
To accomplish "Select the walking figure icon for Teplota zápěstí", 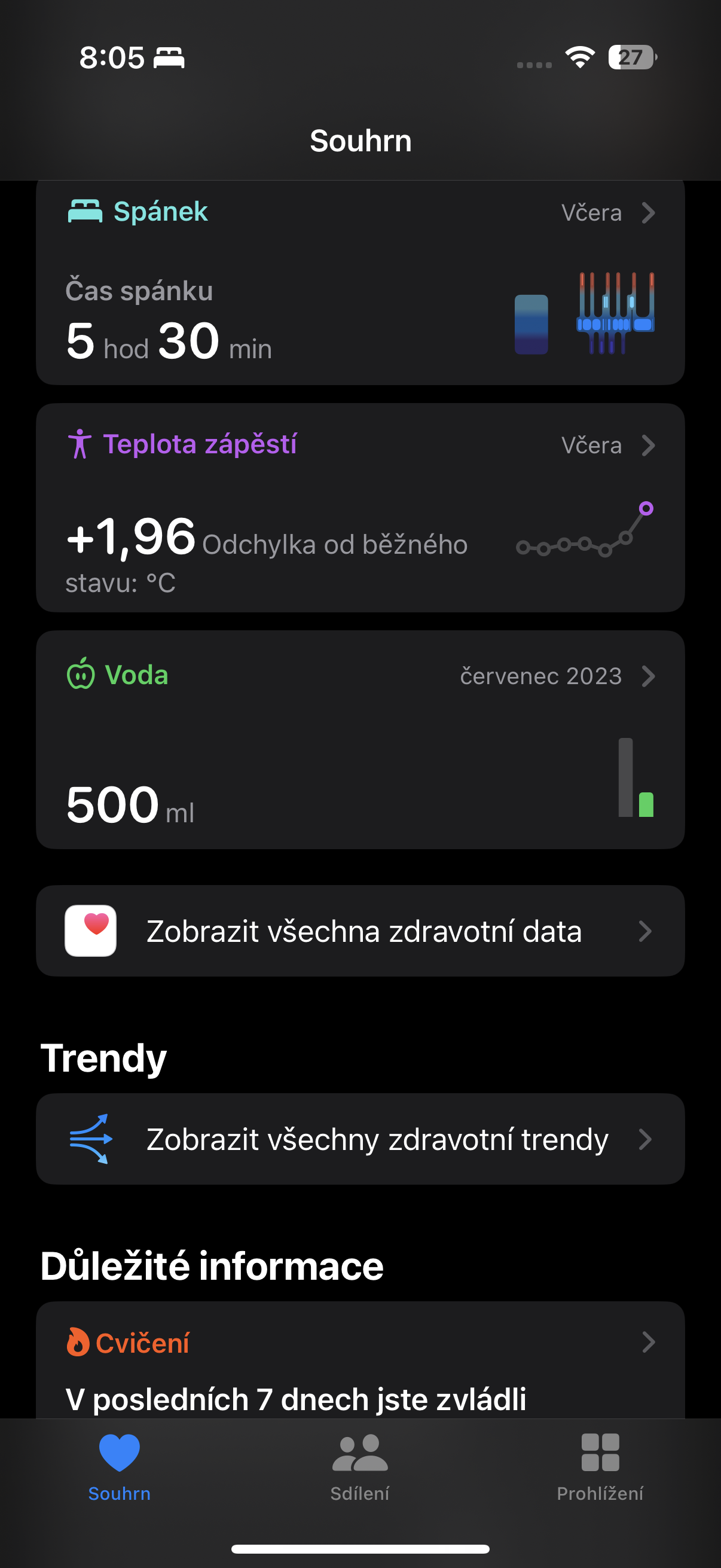I will tap(80, 445).
